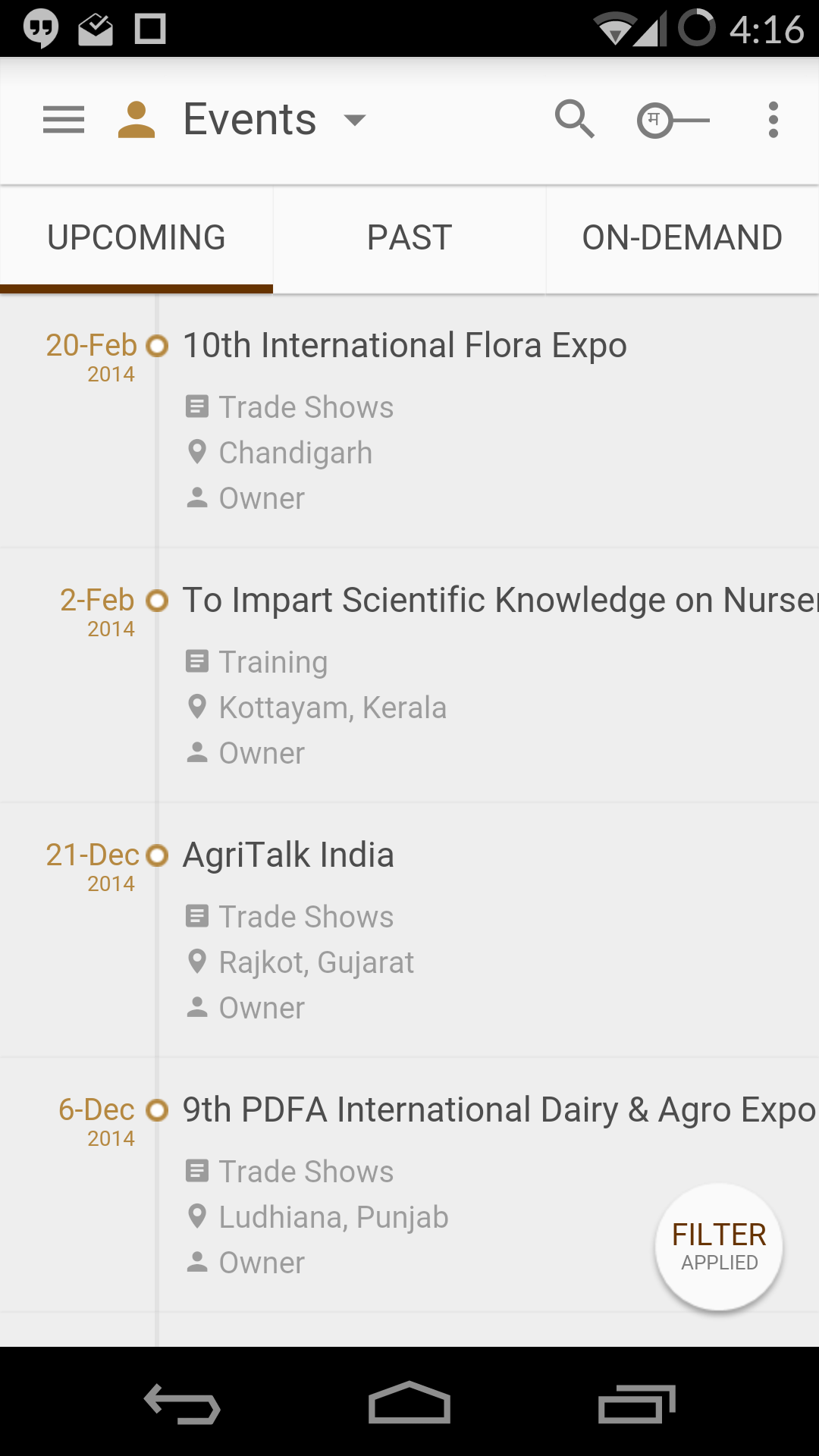Stay on the Upcoming tab
The width and height of the screenshot is (819, 1456).
[x=136, y=238]
